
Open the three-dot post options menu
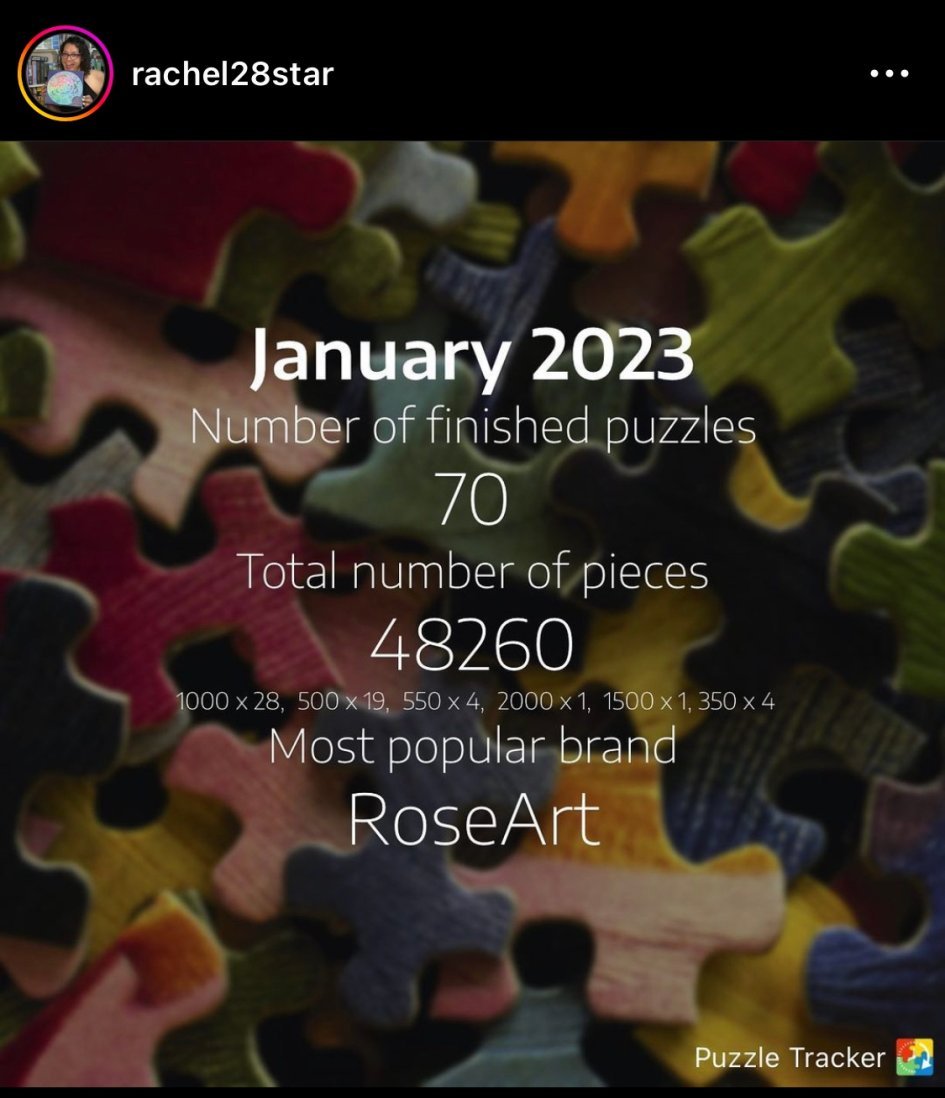889,74
